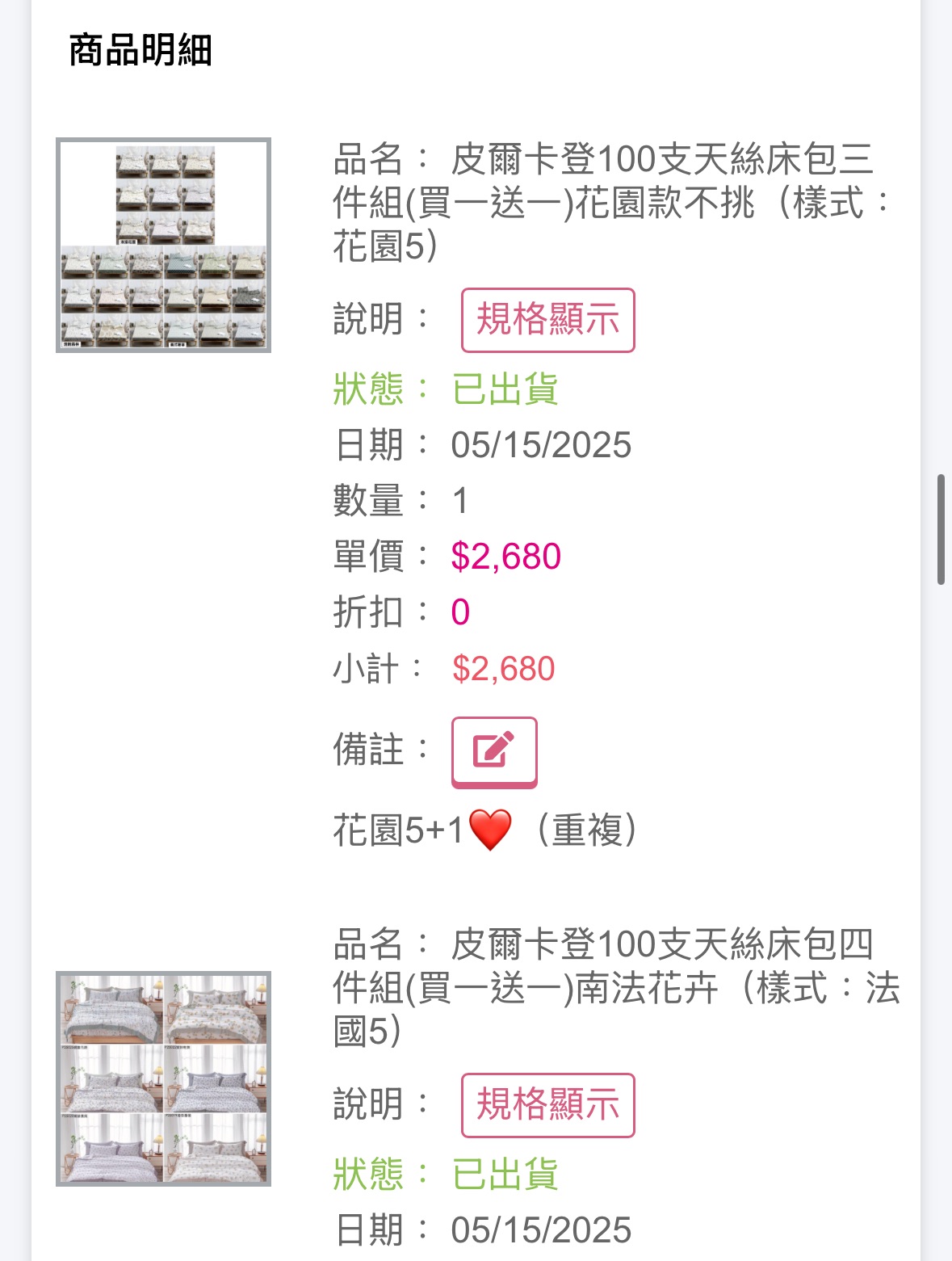The width and height of the screenshot is (952, 1261).
Task: Click the subtotal $2,680 amount
Action: 502,668
